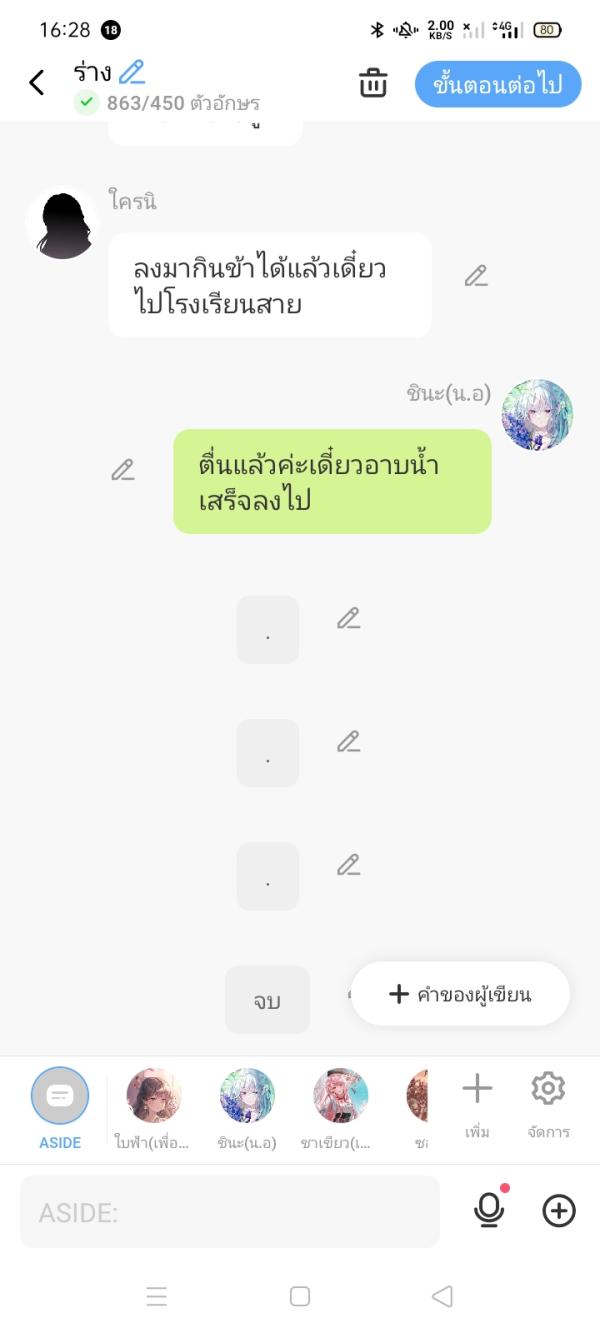Choose the character ชาเขียว
This screenshot has width=600, height=1333.
point(340,1096)
